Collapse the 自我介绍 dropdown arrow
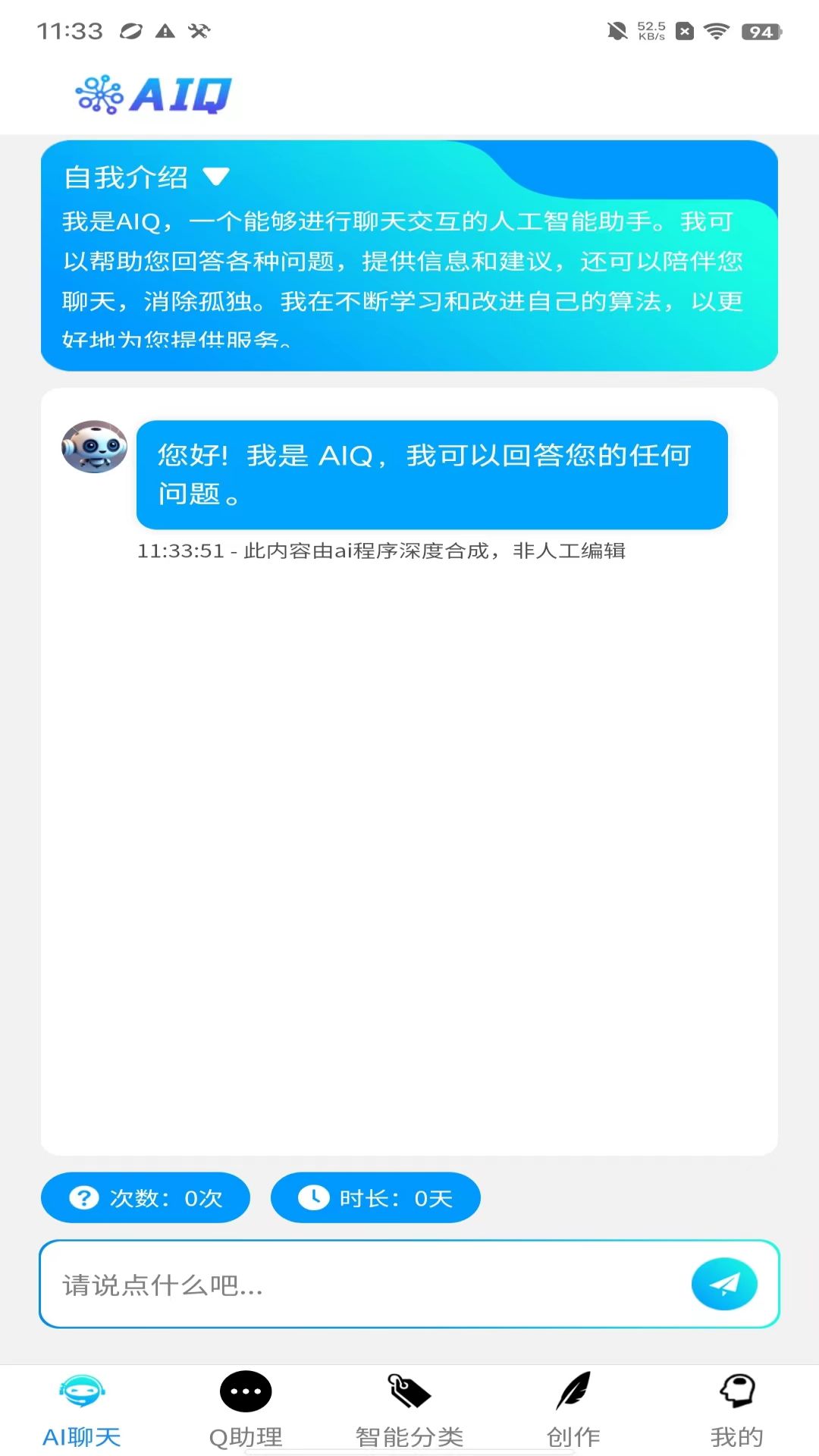 click(x=216, y=177)
